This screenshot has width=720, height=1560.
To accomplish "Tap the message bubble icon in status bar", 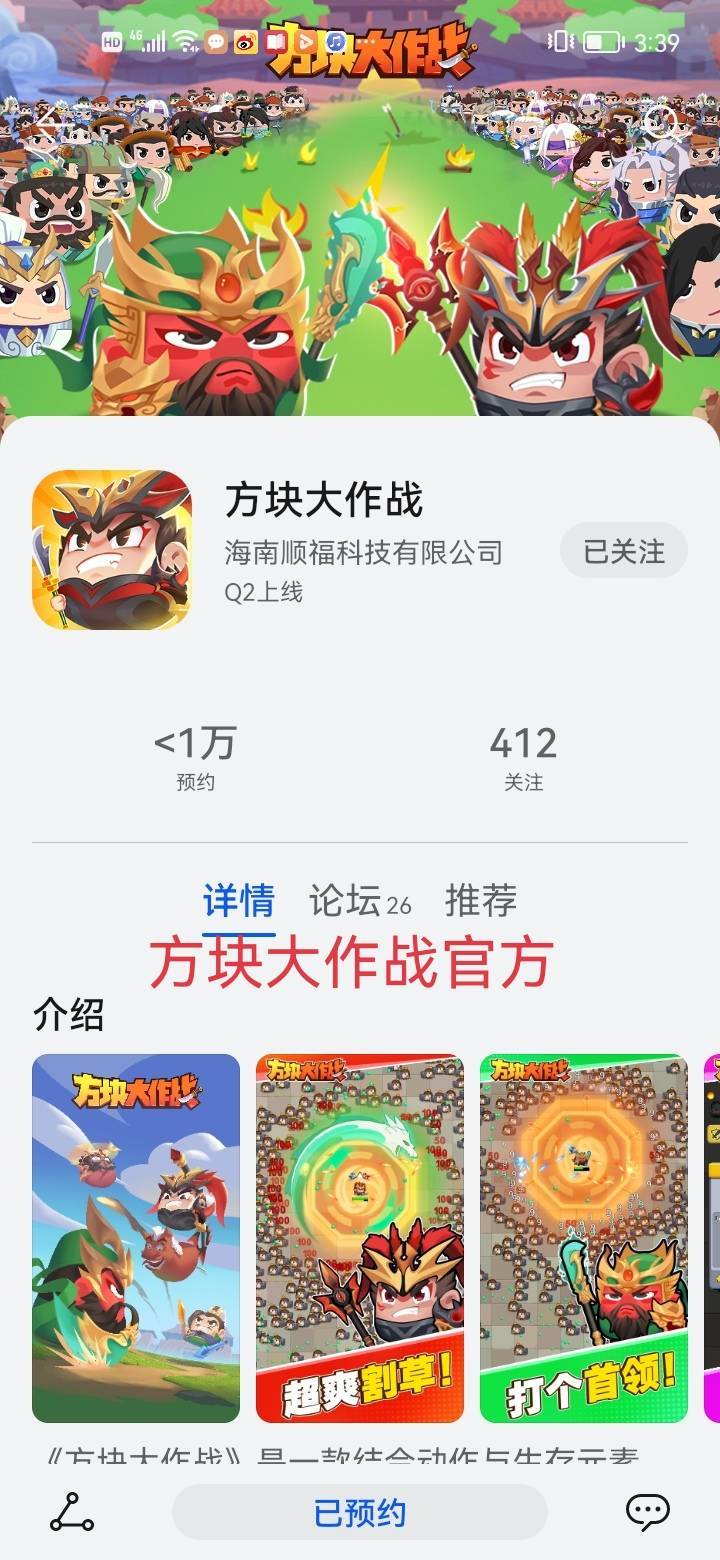I will (x=214, y=42).
